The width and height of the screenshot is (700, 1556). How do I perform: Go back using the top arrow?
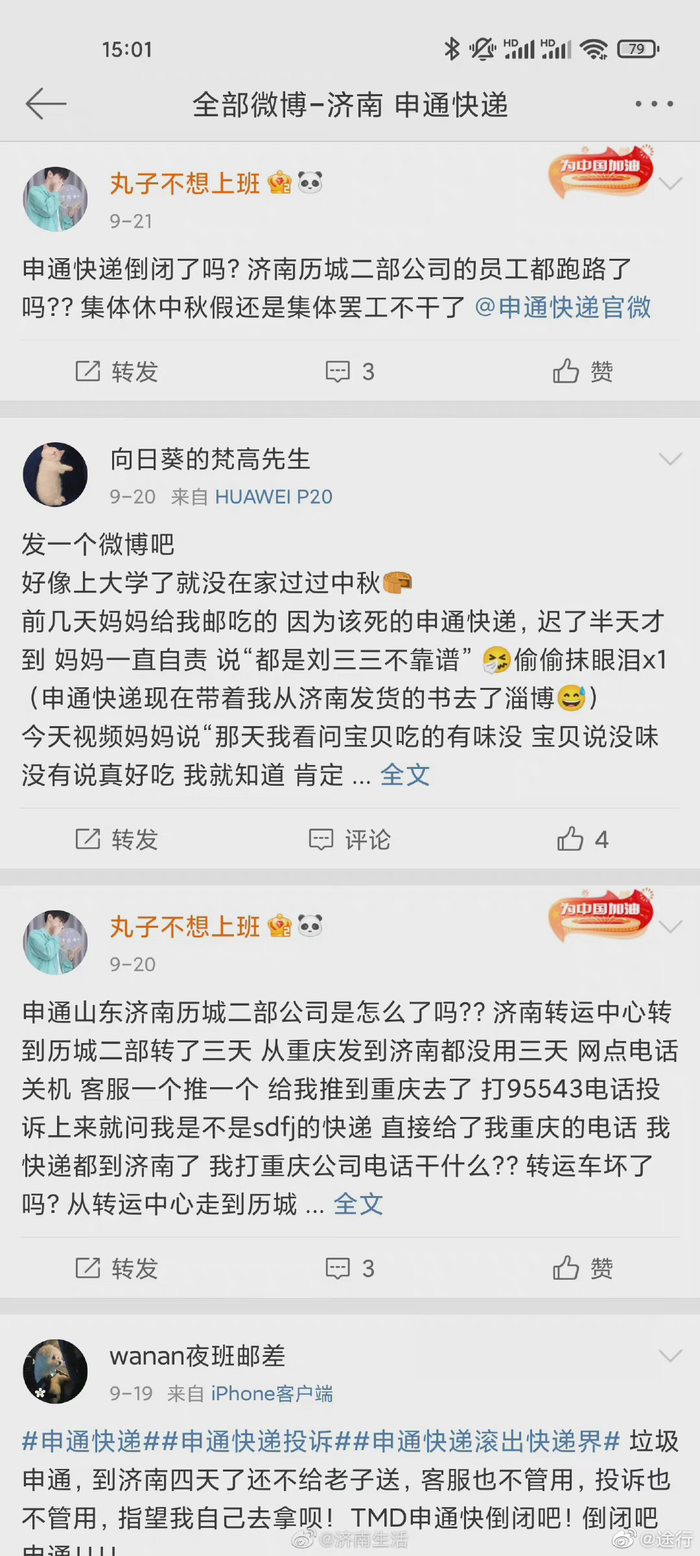tap(45, 103)
